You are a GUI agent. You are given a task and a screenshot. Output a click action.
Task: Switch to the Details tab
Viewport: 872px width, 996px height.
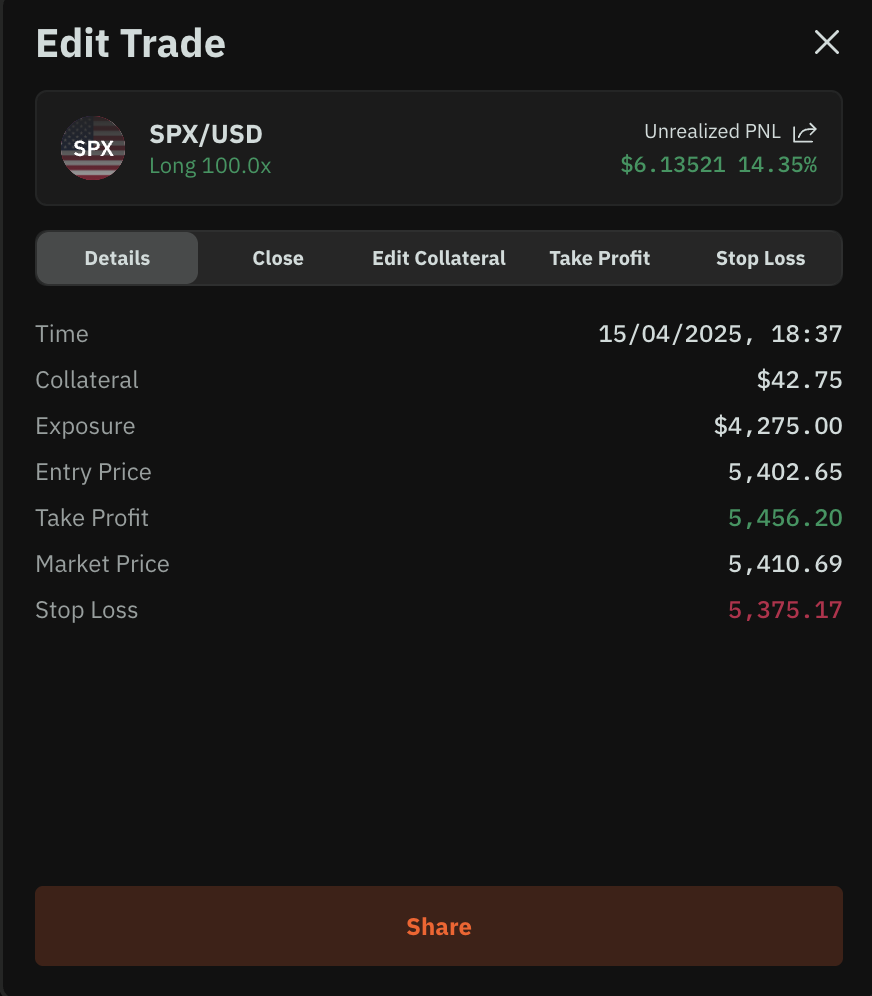click(117, 258)
